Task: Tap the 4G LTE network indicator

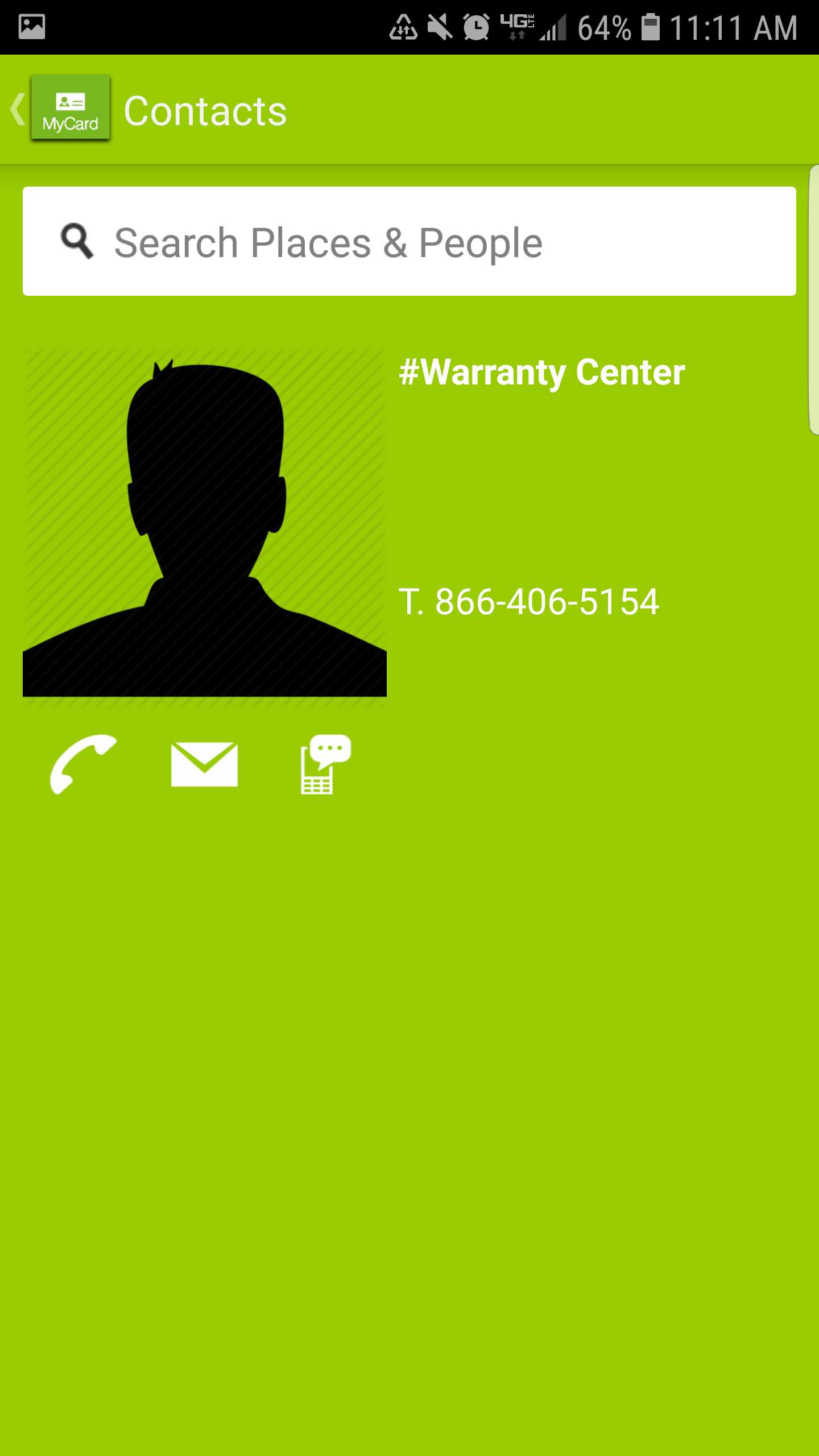Action: pyautogui.click(x=516, y=25)
